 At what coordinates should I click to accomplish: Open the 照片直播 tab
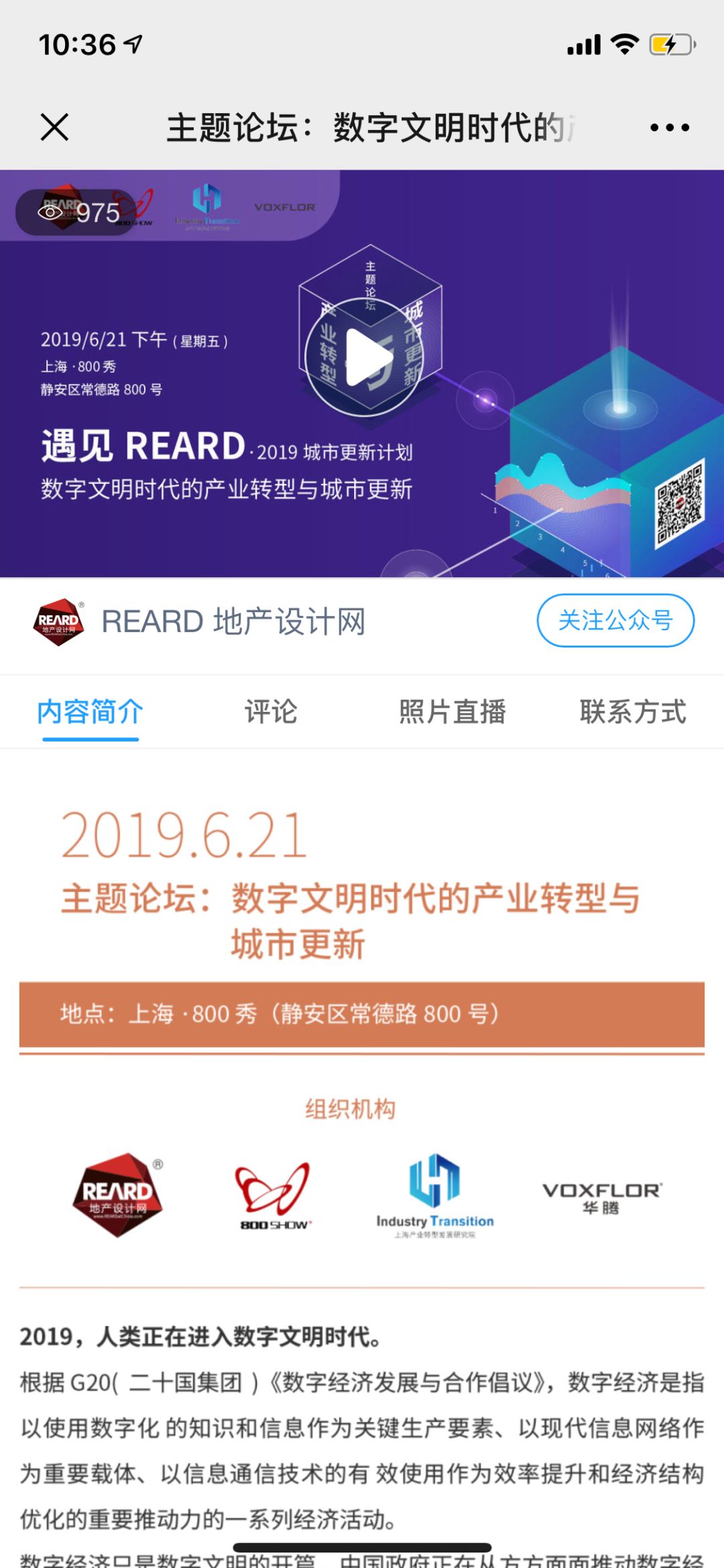452,712
